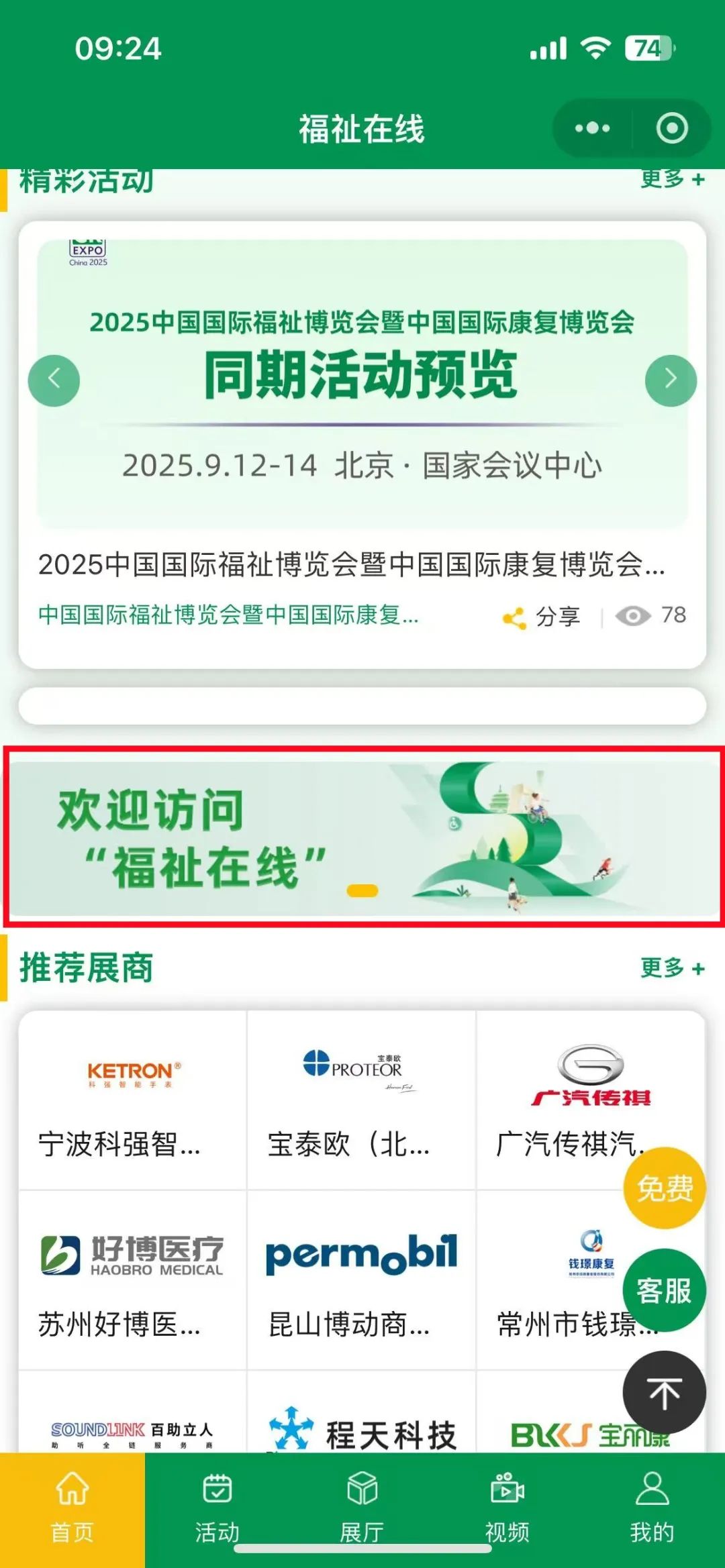This screenshot has height=1568, width=725.
Task: Share the expo activity via 分享
Action: pyautogui.click(x=542, y=616)
